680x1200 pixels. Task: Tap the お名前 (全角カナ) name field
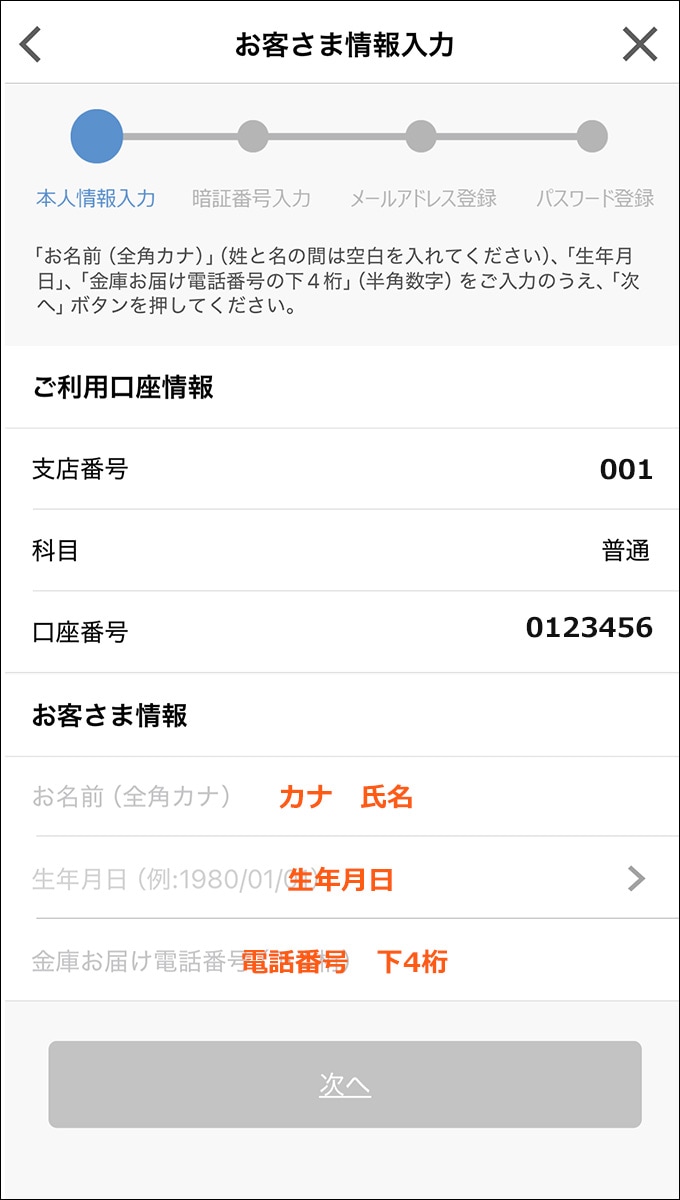340,797
